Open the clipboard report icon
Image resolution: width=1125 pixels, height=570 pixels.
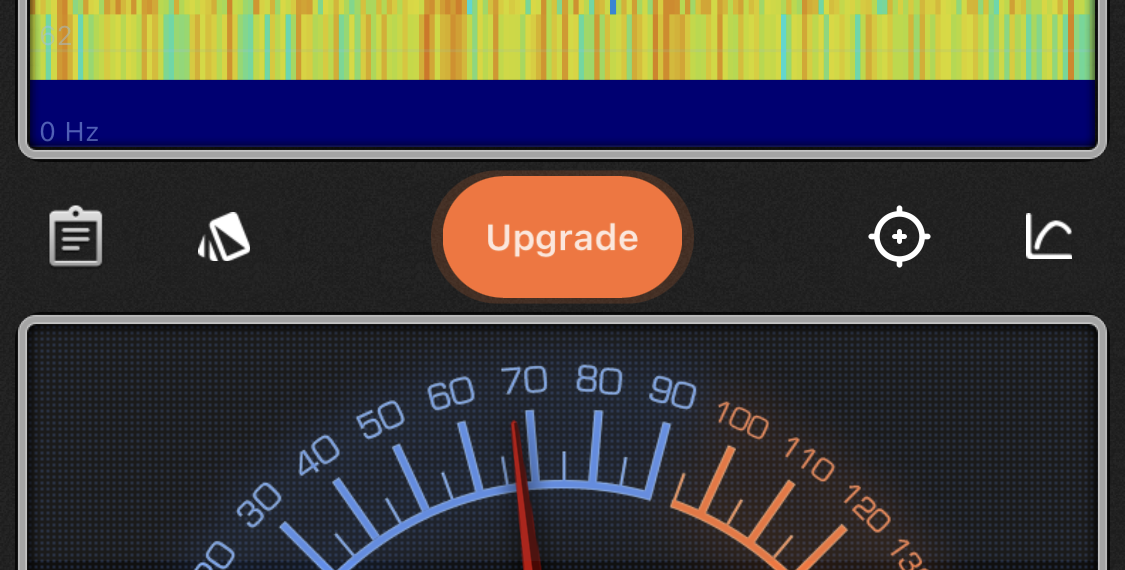76,237
